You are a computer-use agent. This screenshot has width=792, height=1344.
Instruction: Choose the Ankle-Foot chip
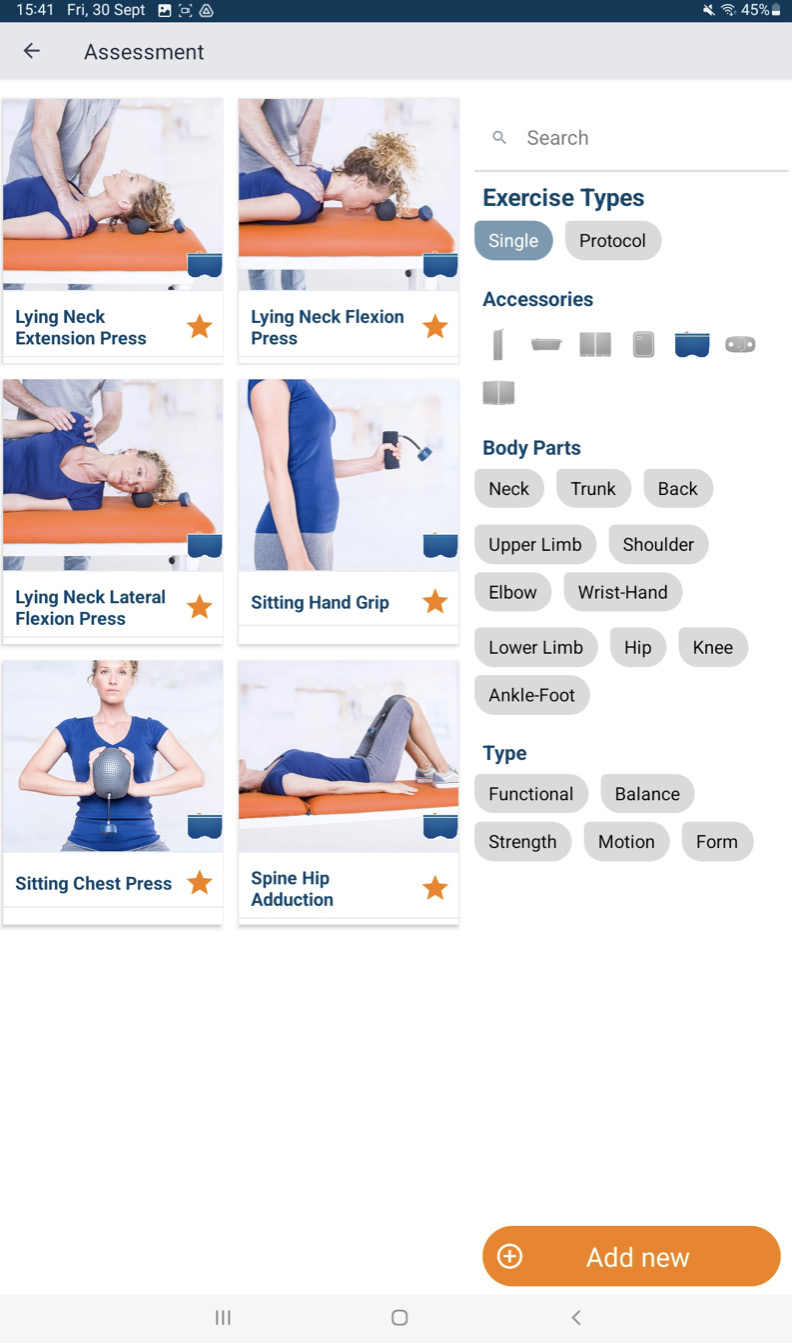(x=531, y=695)
